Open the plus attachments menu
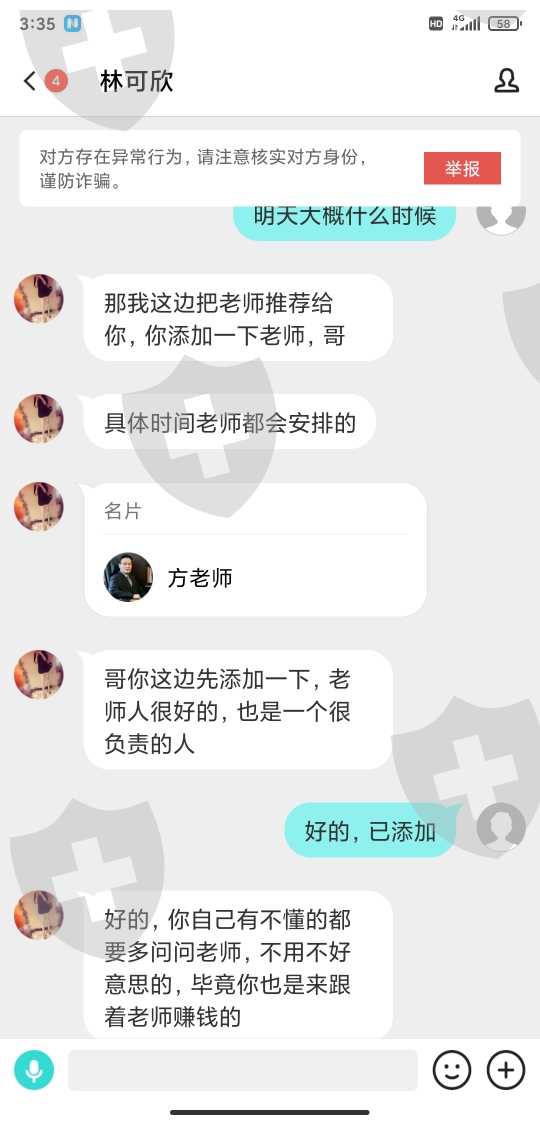The width and height of the screenshot is (540, 1124). 506,1070
